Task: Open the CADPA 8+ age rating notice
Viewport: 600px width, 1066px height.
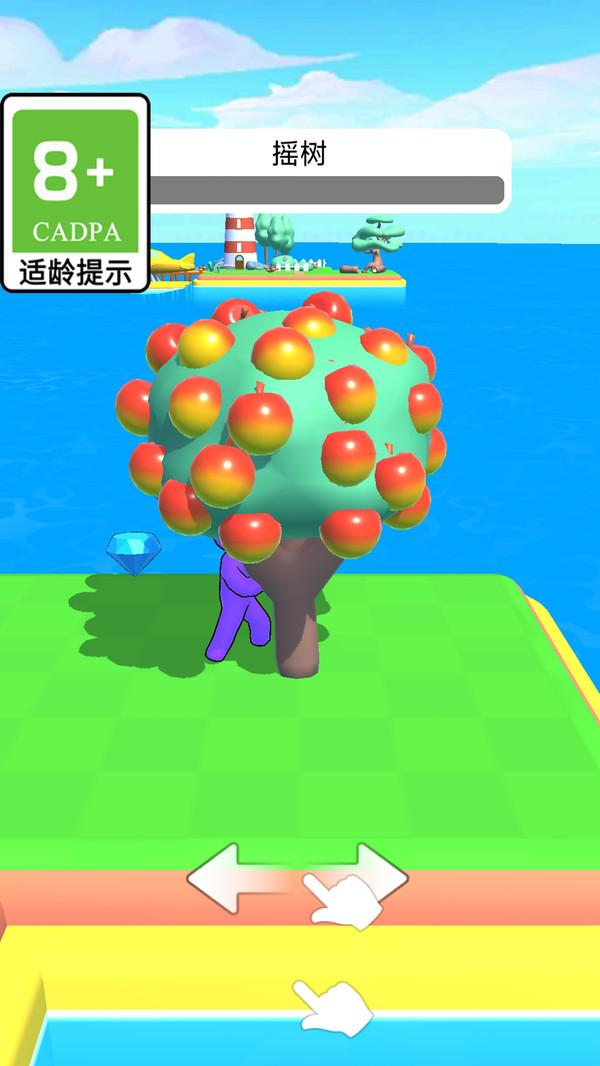Action: click(x=75, y=192)
